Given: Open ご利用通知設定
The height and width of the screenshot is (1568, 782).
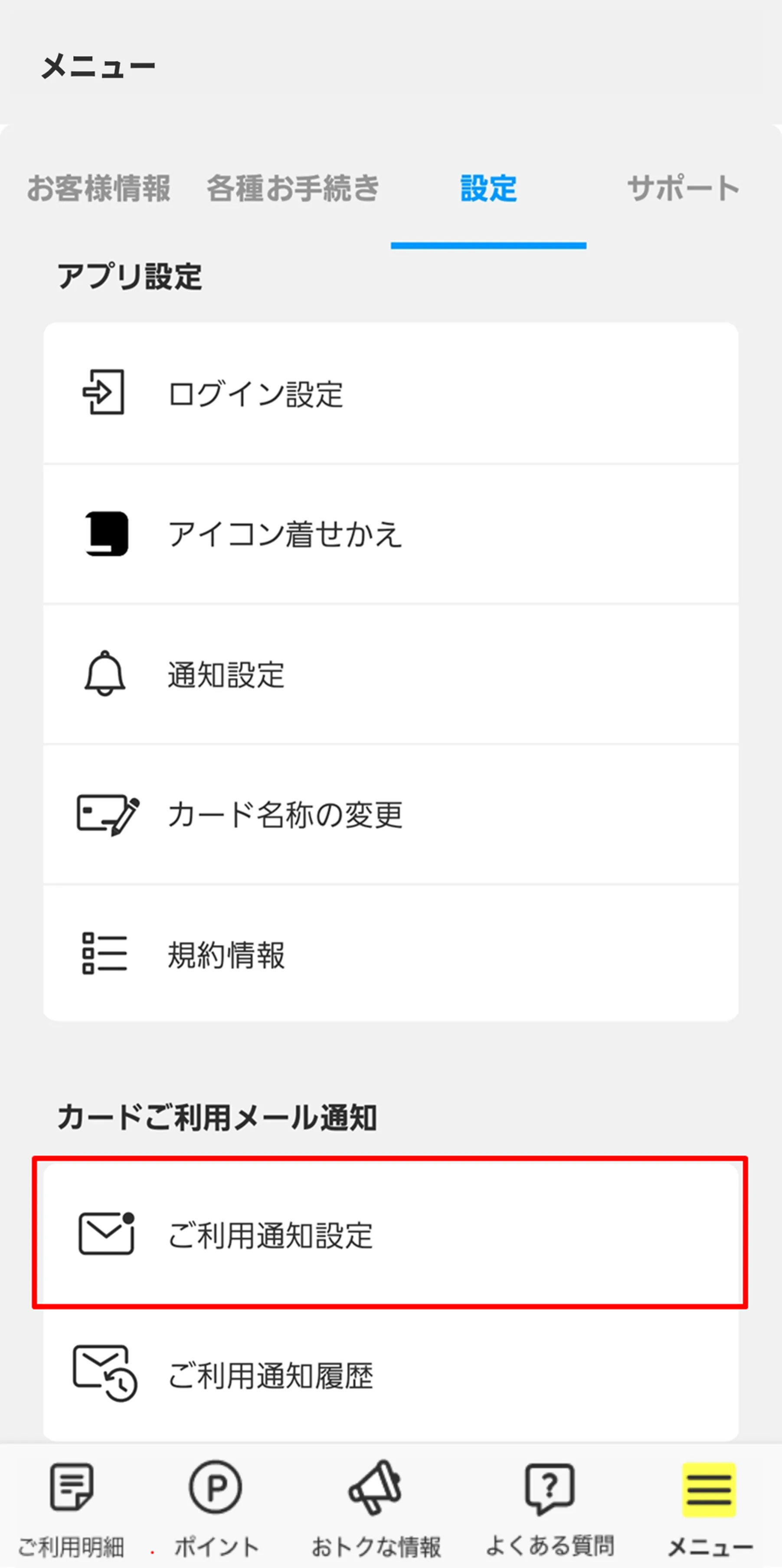Looking at the screenshot, I should pyautogui.click(x=391, y=1233).
